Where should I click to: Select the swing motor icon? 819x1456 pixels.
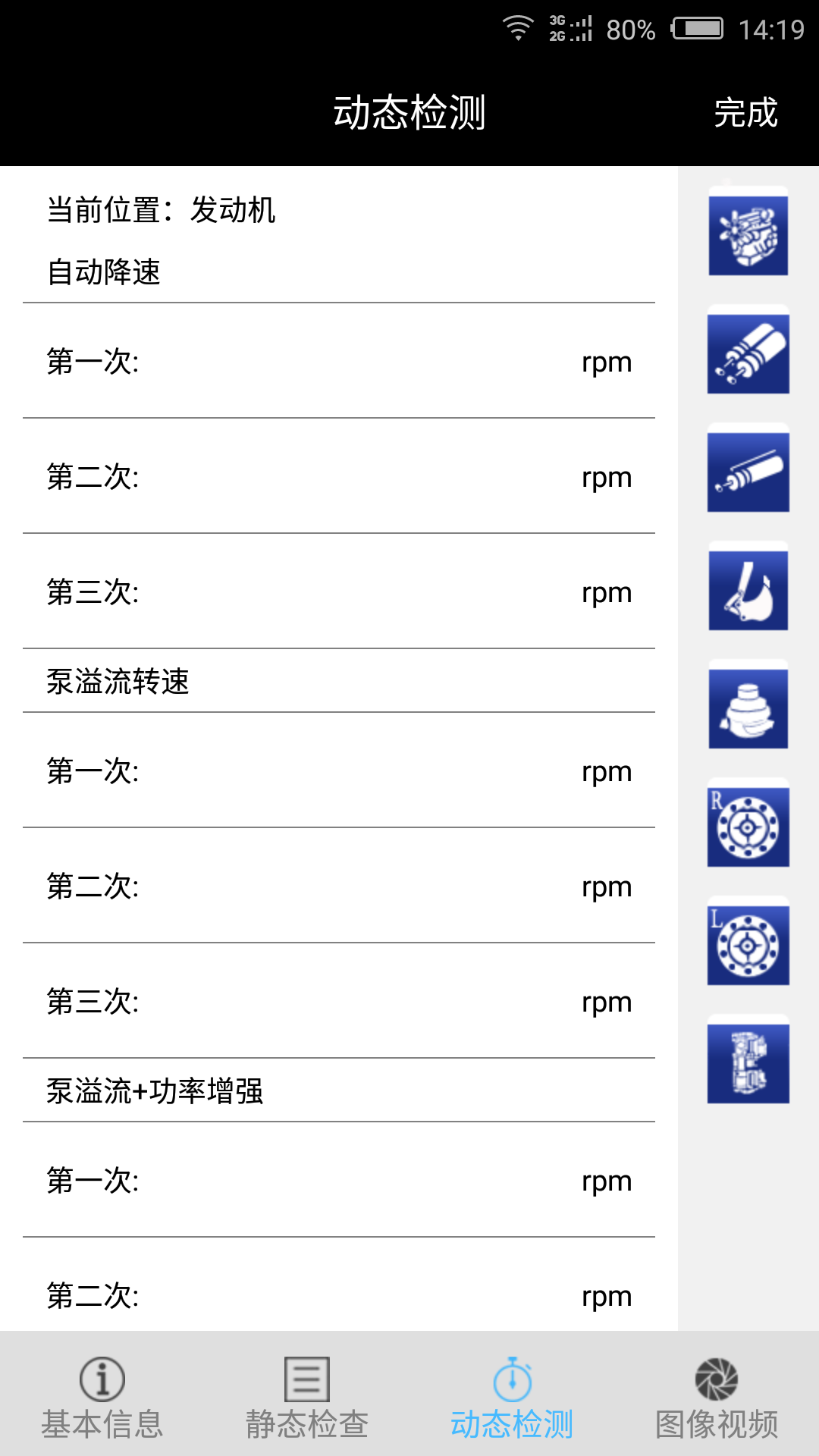(x=748, y=708)
